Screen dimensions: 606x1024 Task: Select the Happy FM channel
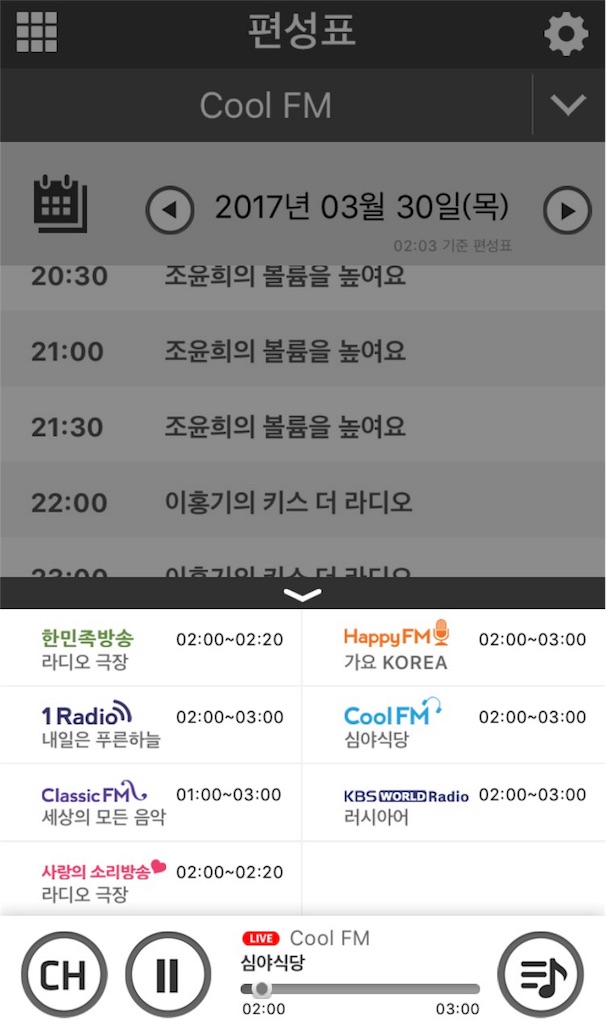click(454, 649)
